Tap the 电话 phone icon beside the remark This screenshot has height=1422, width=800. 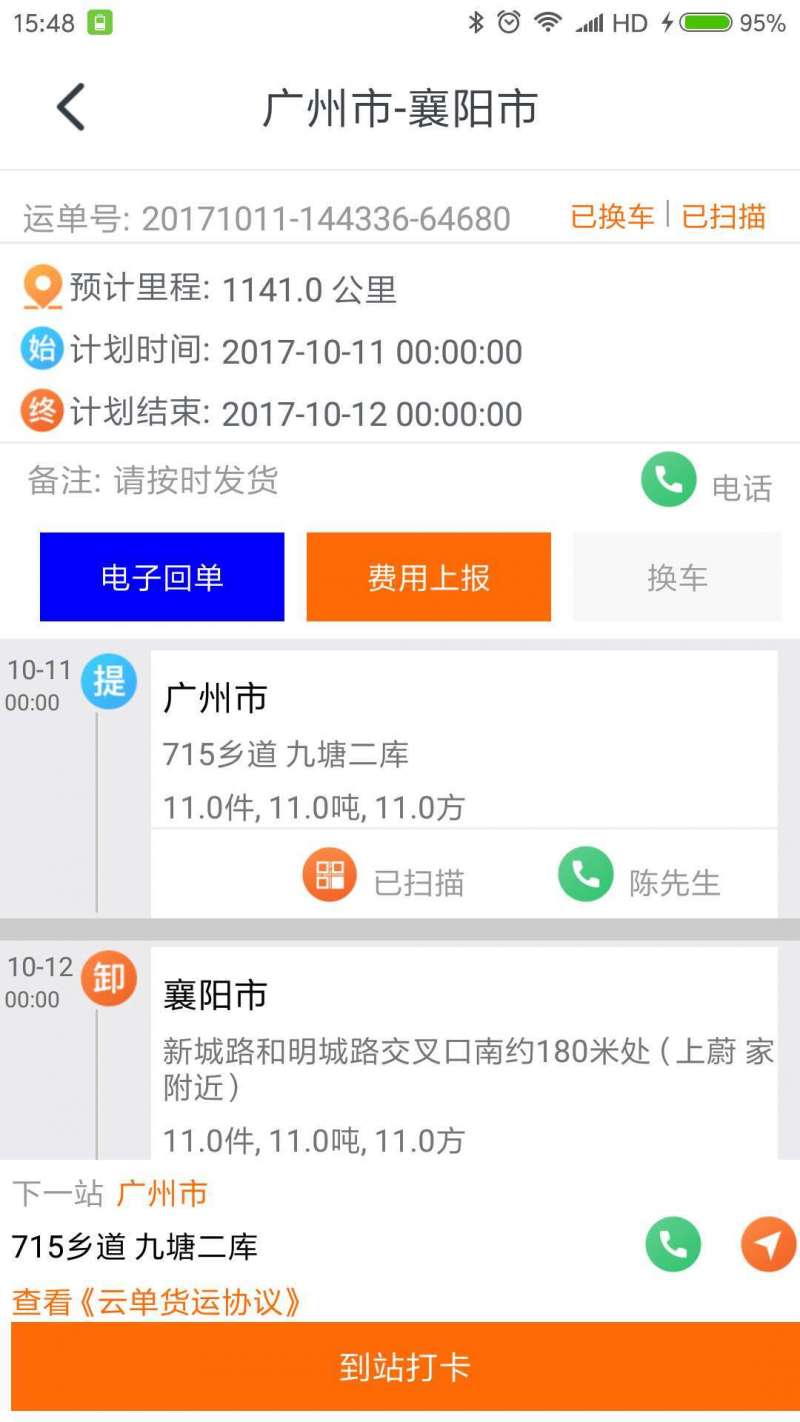(x=668, y=480)
